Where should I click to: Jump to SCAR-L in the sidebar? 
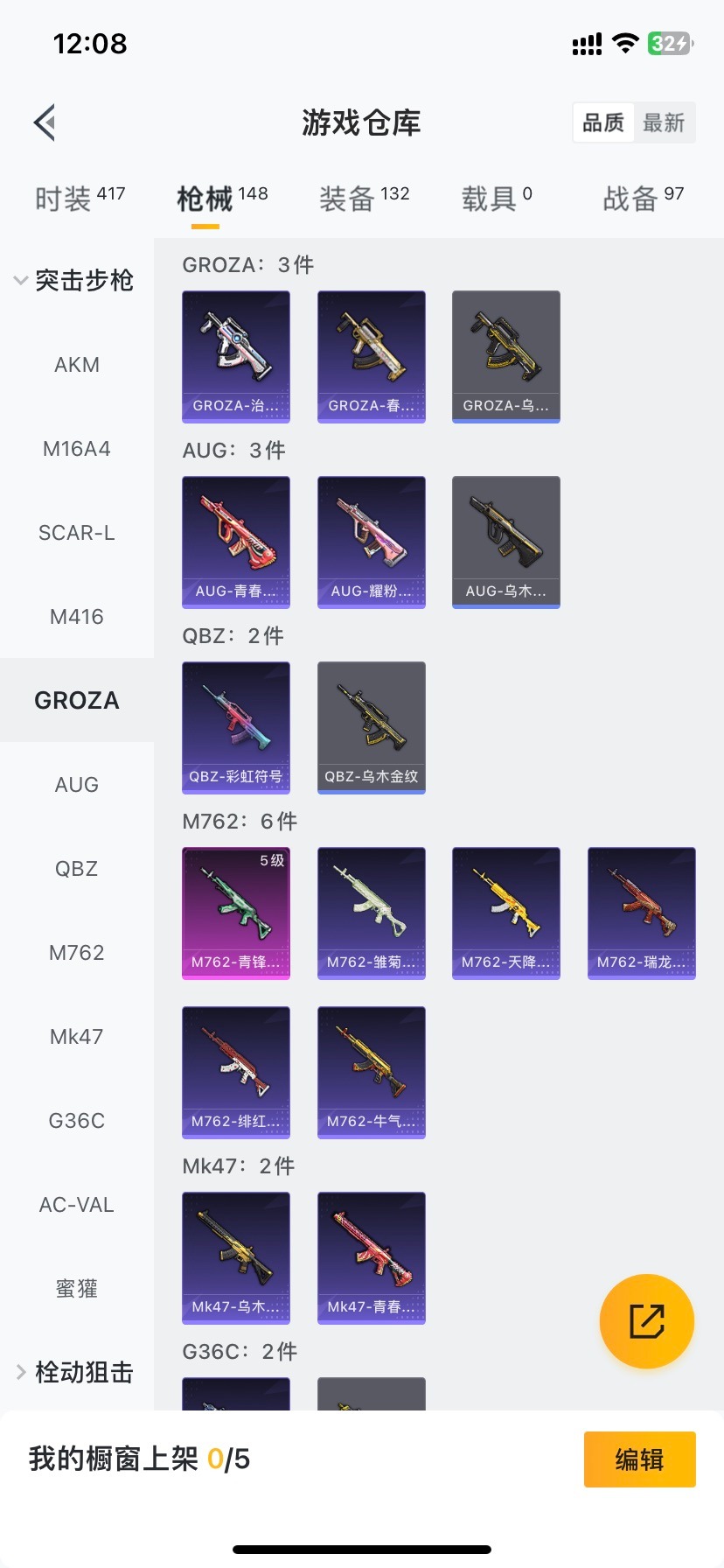pos(77,533)
